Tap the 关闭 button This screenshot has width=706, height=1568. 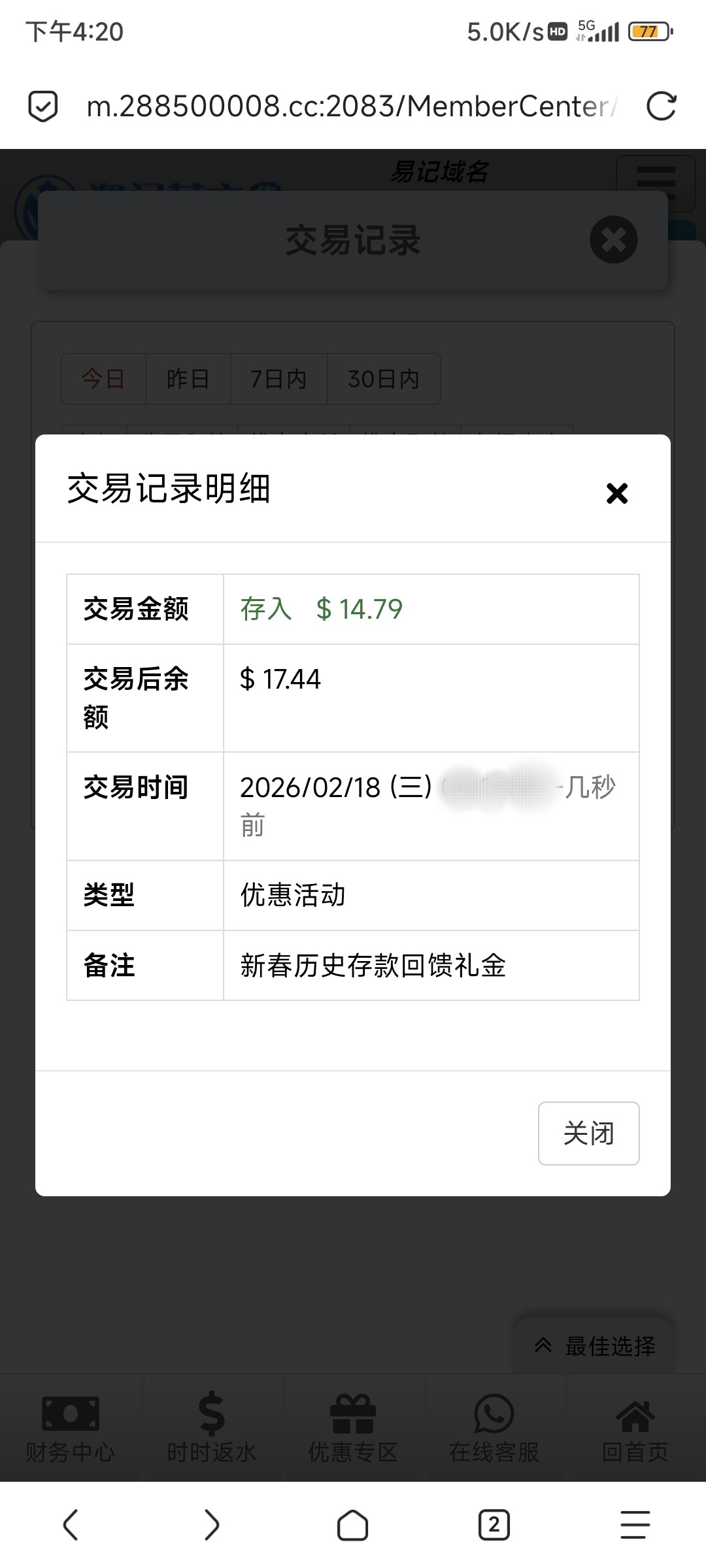(x=588, y=1134)
